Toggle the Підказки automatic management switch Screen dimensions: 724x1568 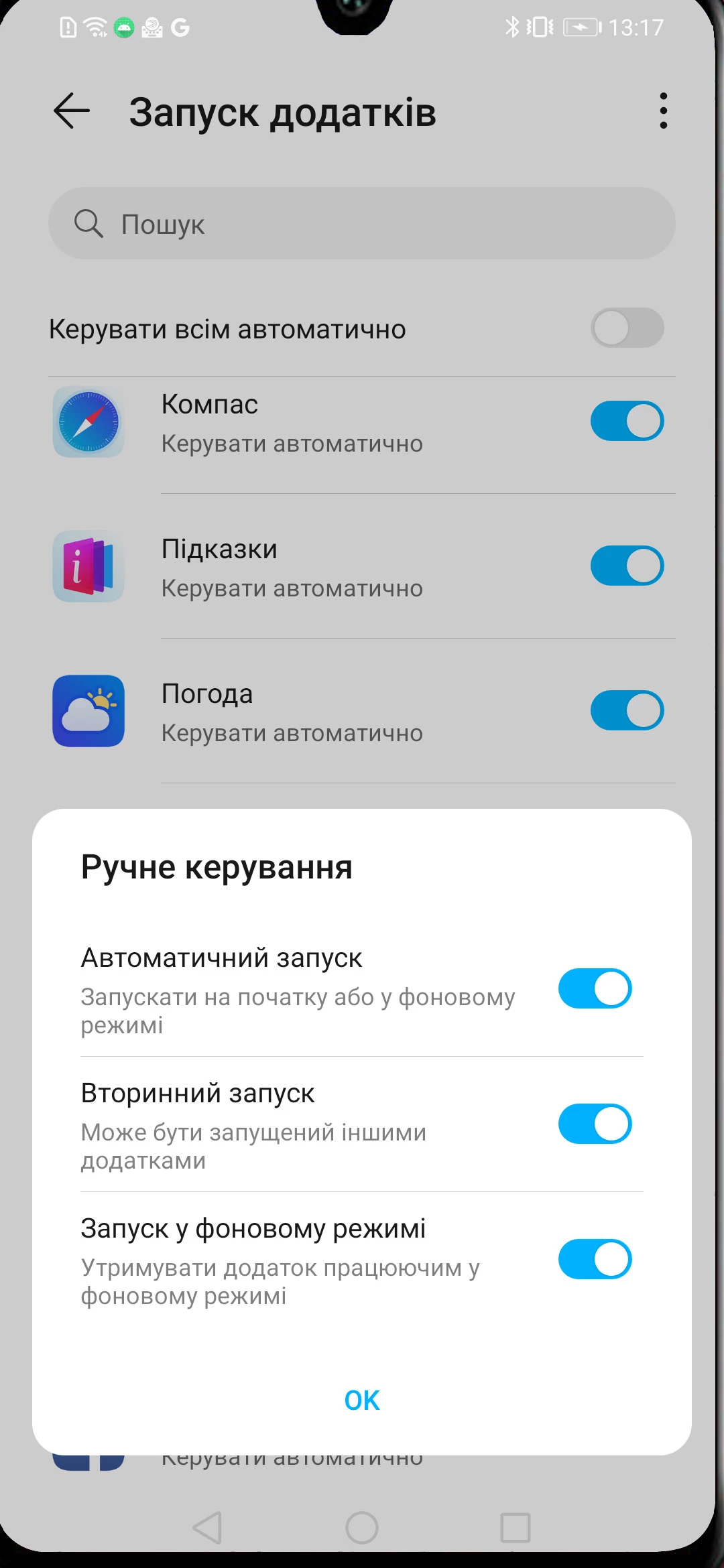[627, 566]
